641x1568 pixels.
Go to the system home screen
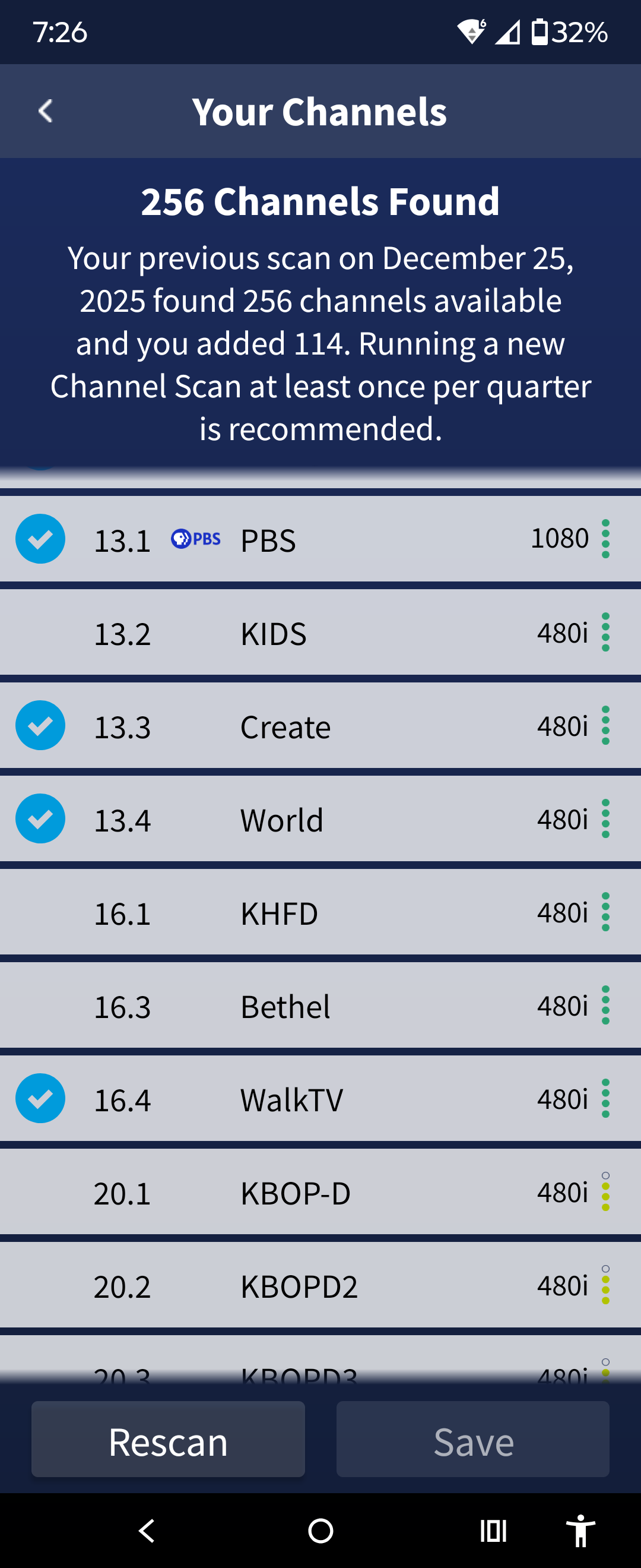point(320,1531)
